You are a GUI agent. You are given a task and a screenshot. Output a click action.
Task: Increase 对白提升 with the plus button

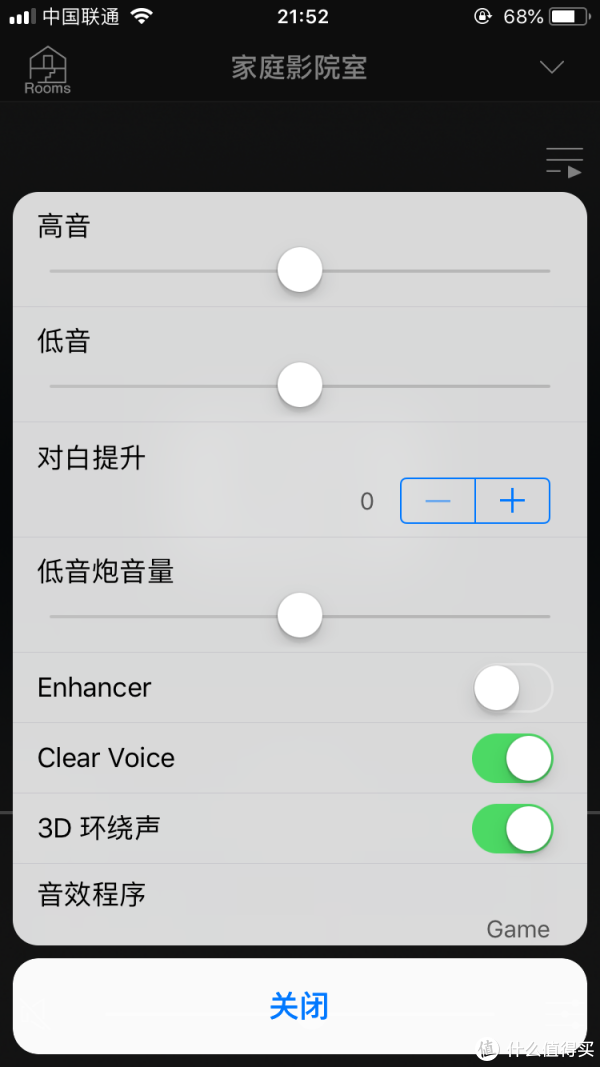click(x=512, y=501)
